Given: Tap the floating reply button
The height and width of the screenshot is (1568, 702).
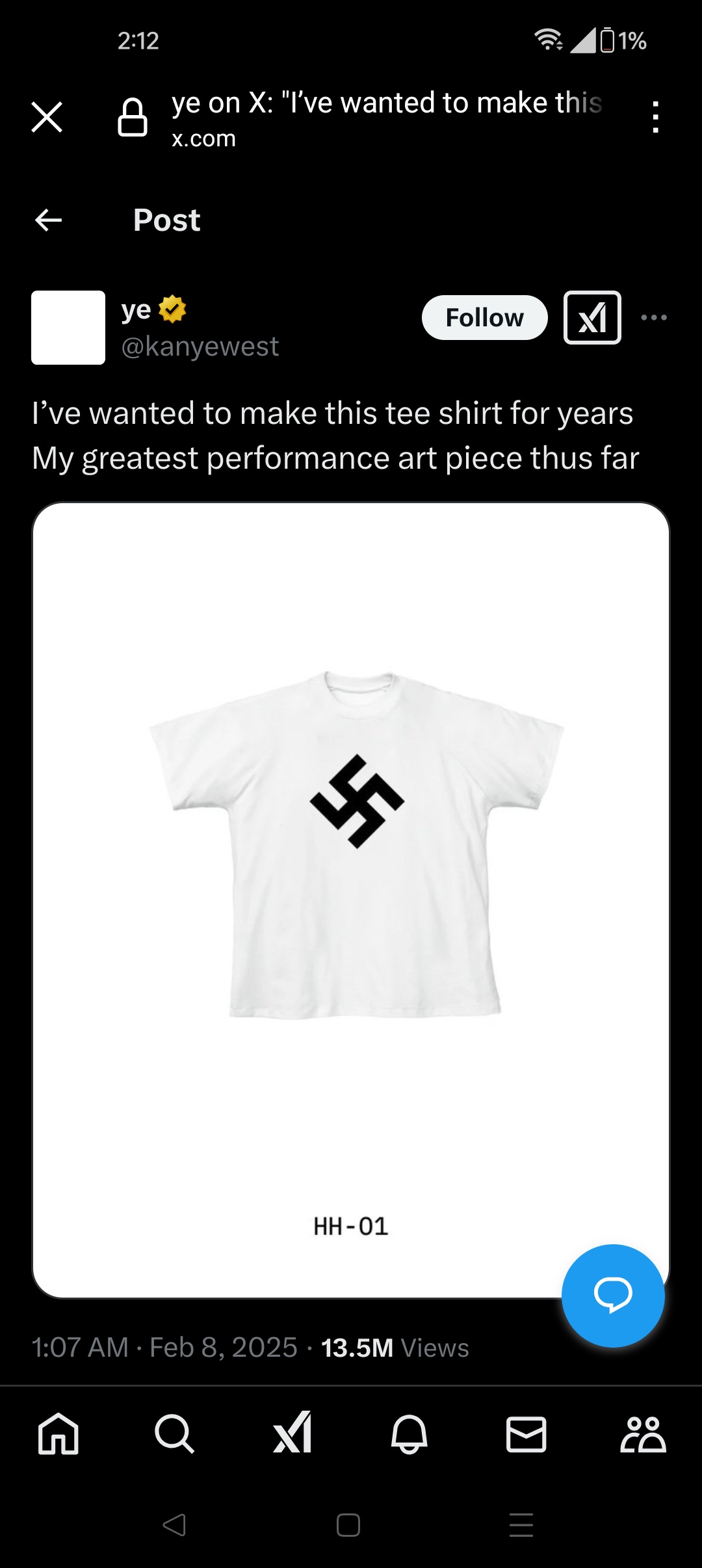Looking at the screenshot, I should (x=612, y=1295).
